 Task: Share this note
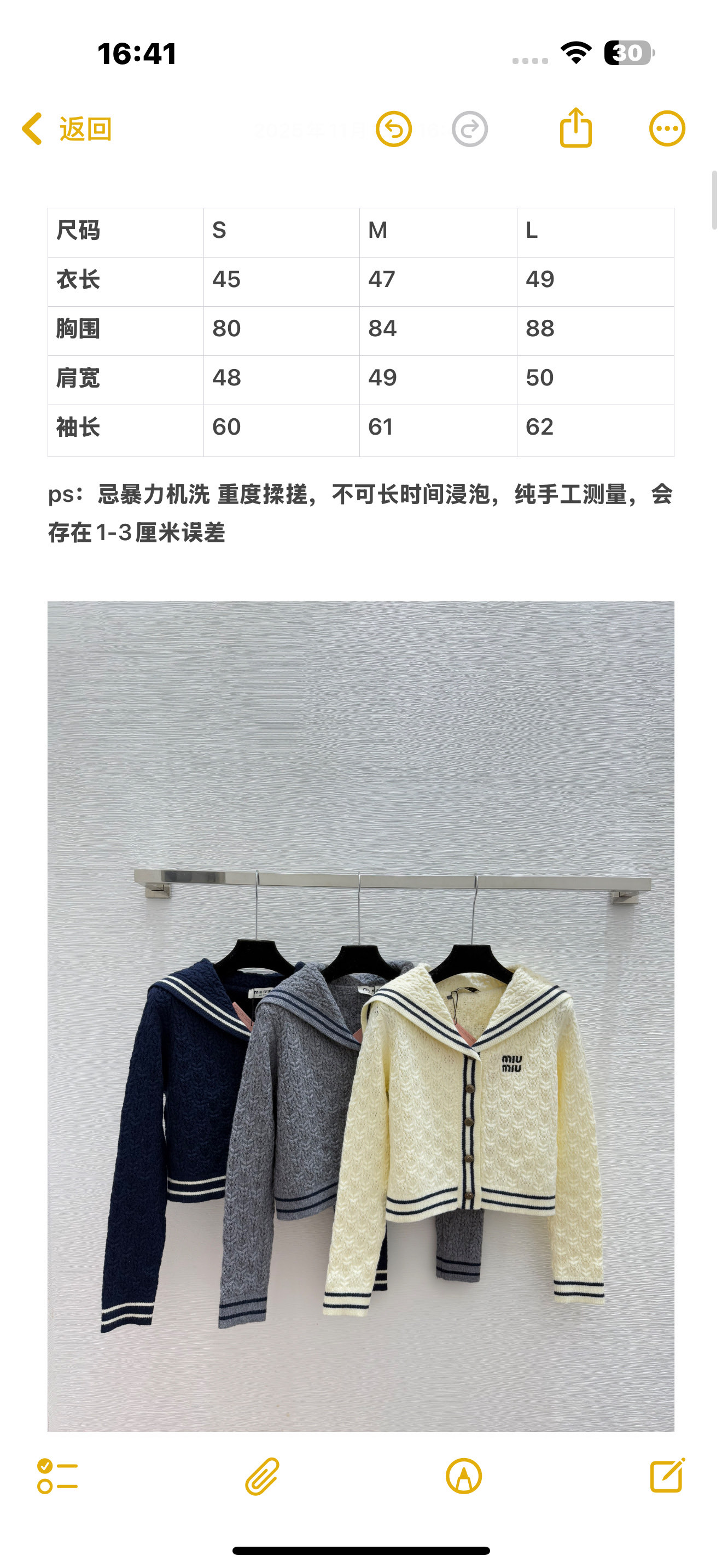click(575, 128)
